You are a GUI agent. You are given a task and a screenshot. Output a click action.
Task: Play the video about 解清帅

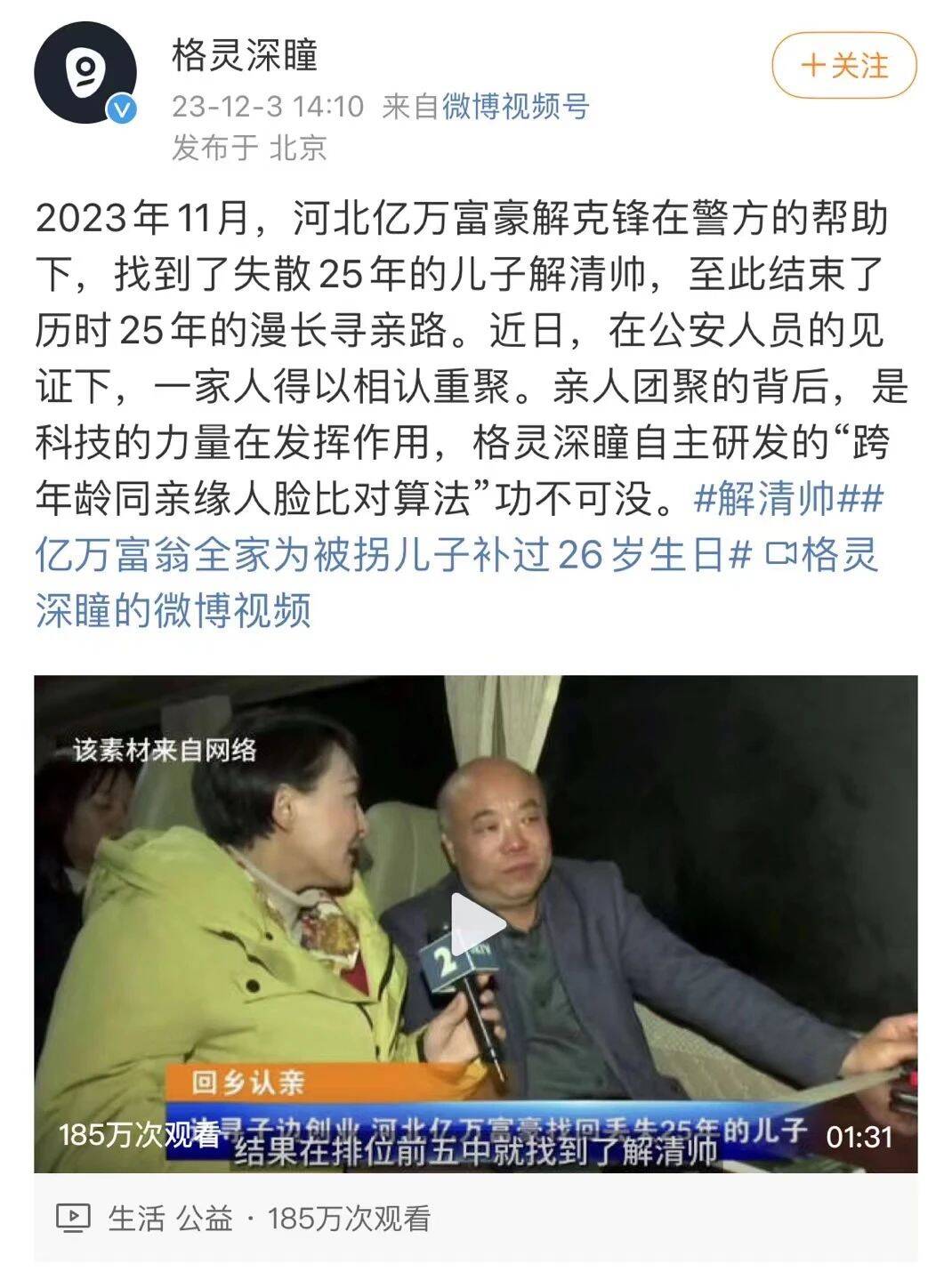tap(475, 923)
